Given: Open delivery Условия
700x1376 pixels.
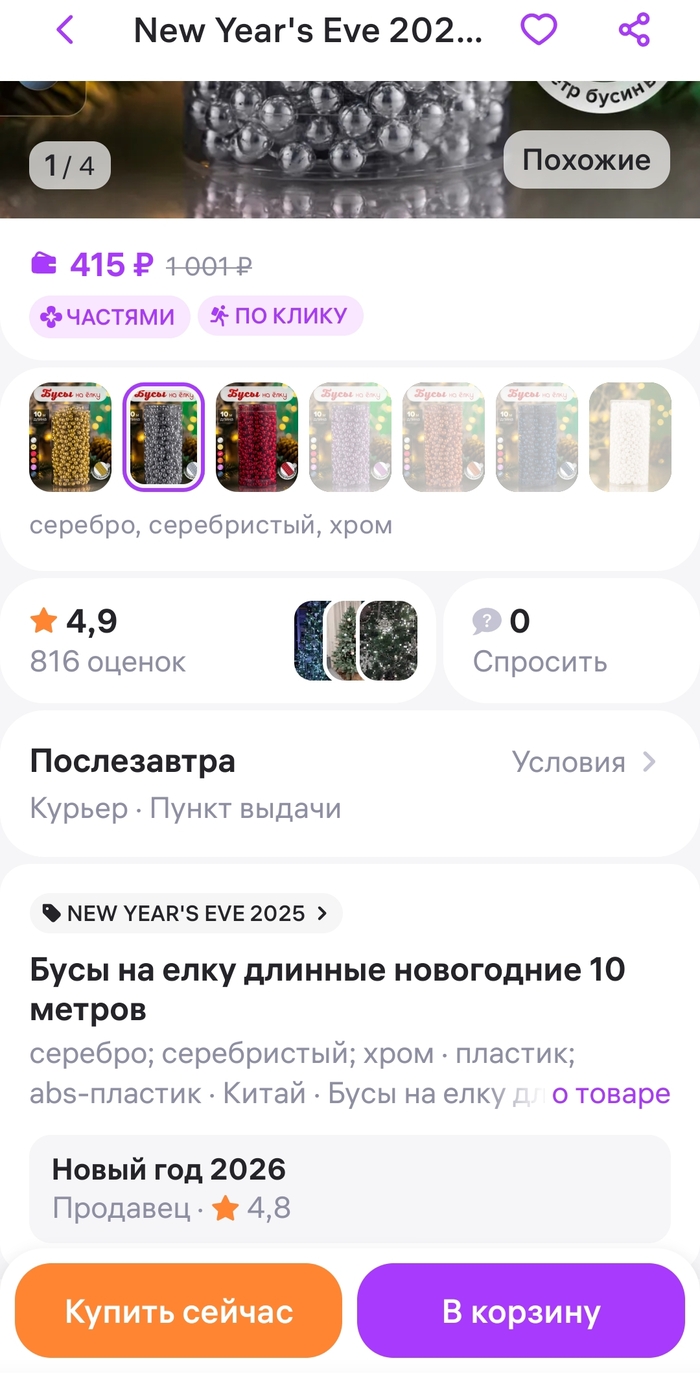Looking at the screenshot, I should click(584, 762).
